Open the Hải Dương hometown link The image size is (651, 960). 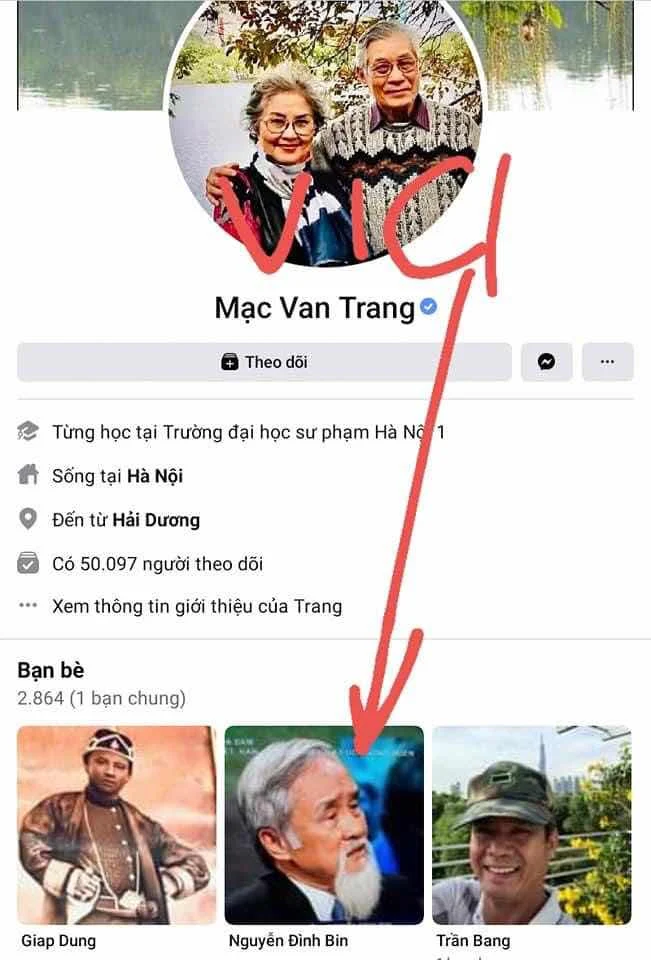[156, 520]
